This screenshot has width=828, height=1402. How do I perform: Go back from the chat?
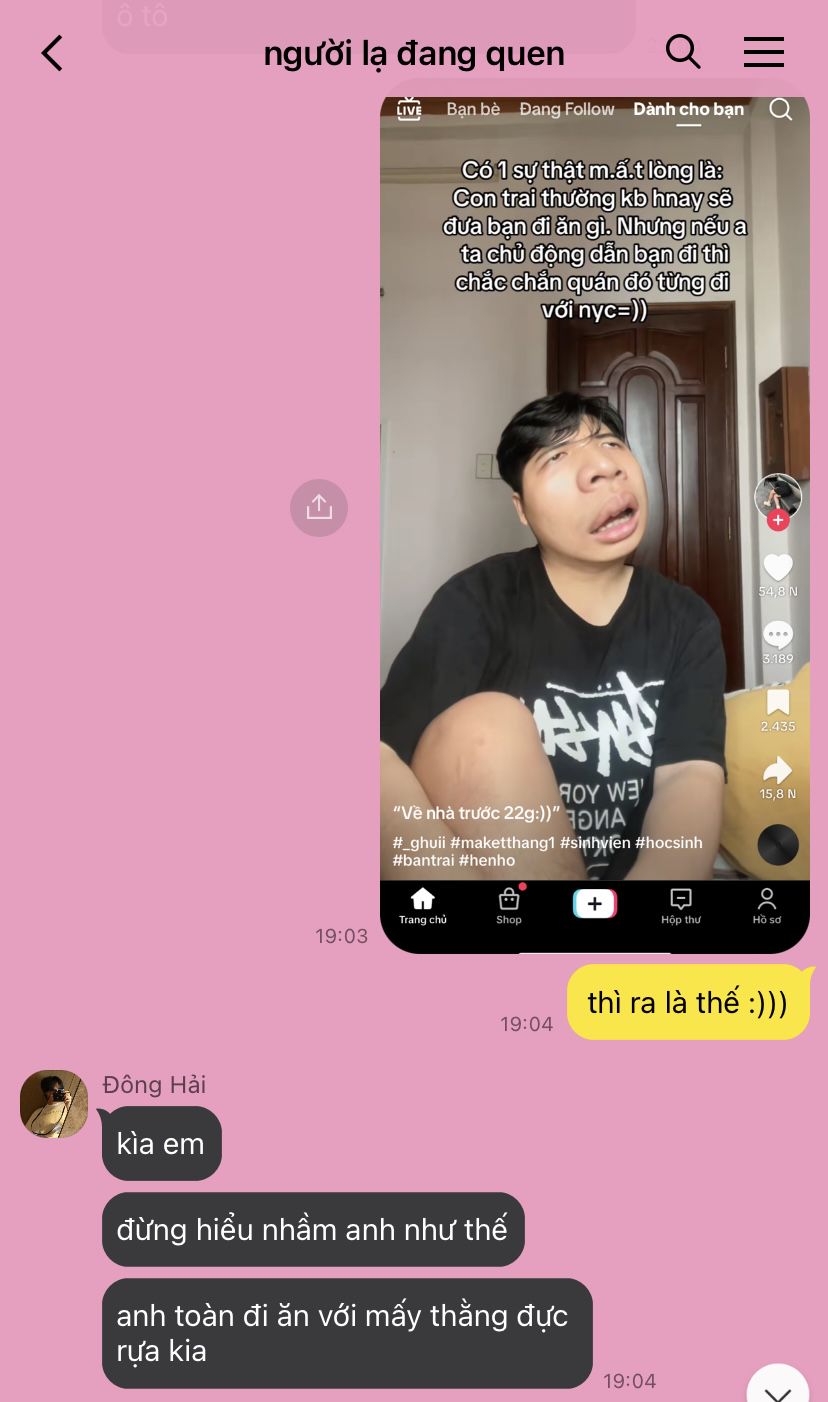tap(52, 53)
